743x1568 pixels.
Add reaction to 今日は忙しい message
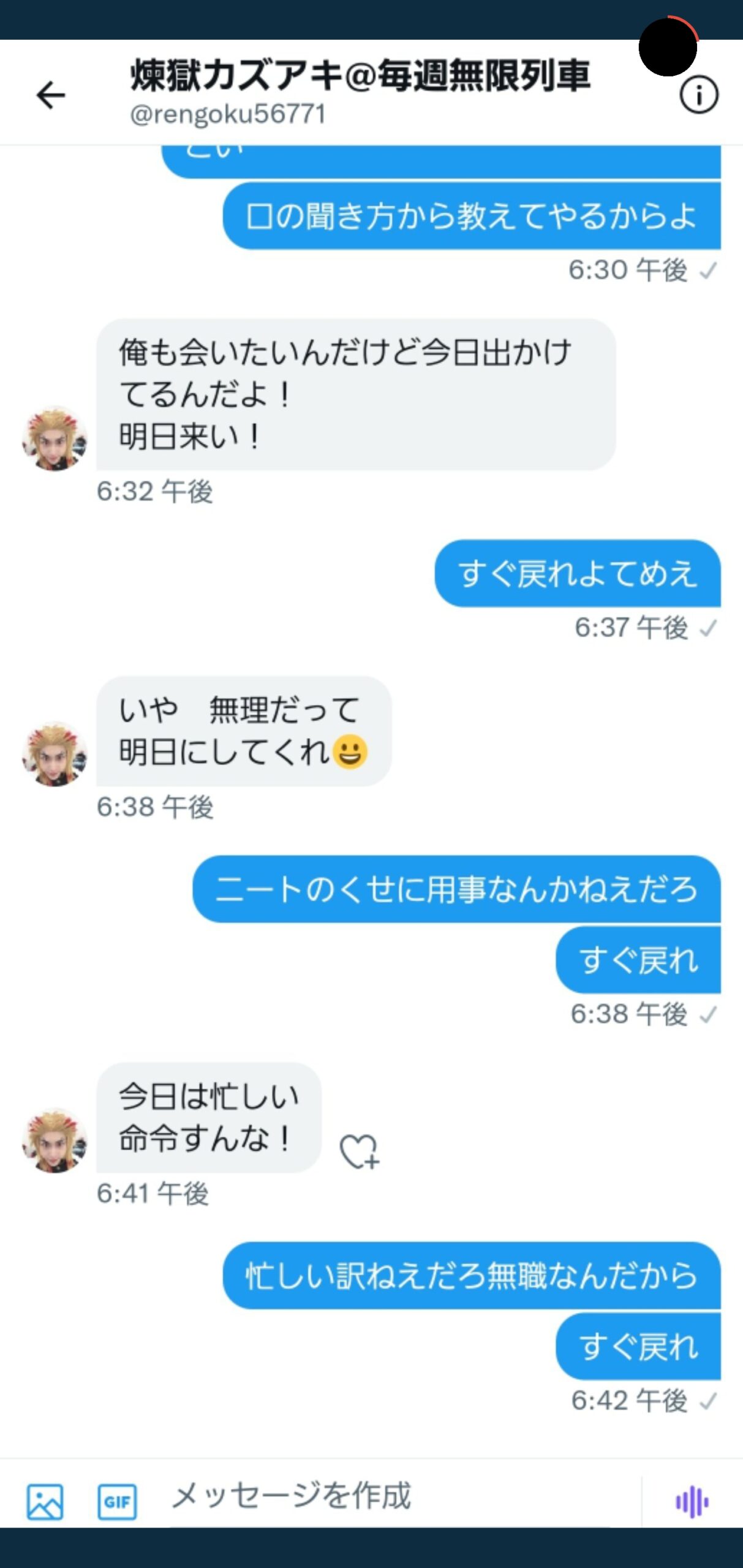(x=360, y=1151)
